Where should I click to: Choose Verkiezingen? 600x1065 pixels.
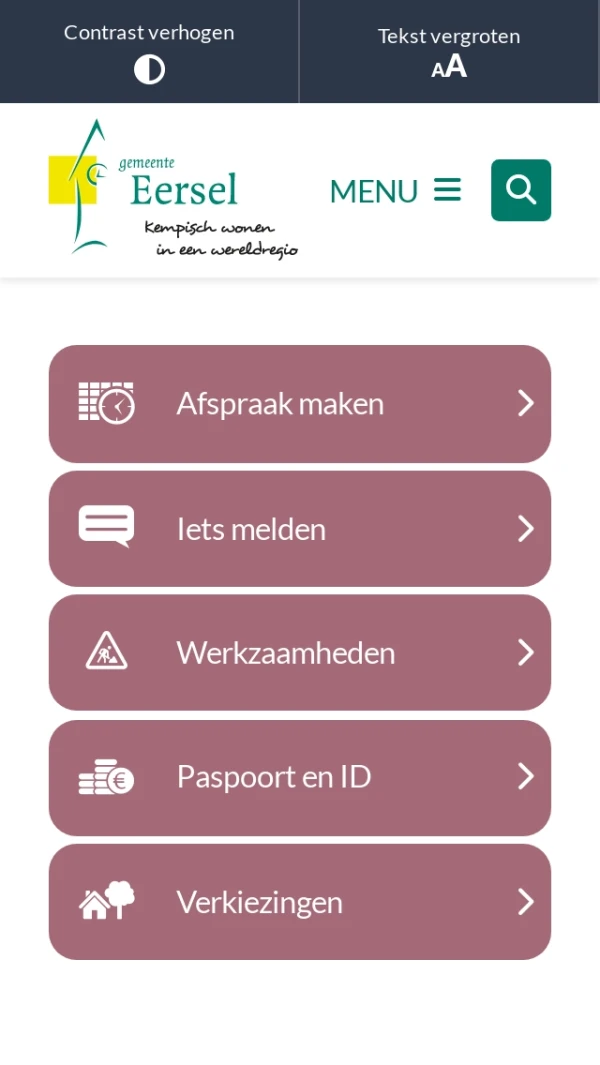point(300,902)
